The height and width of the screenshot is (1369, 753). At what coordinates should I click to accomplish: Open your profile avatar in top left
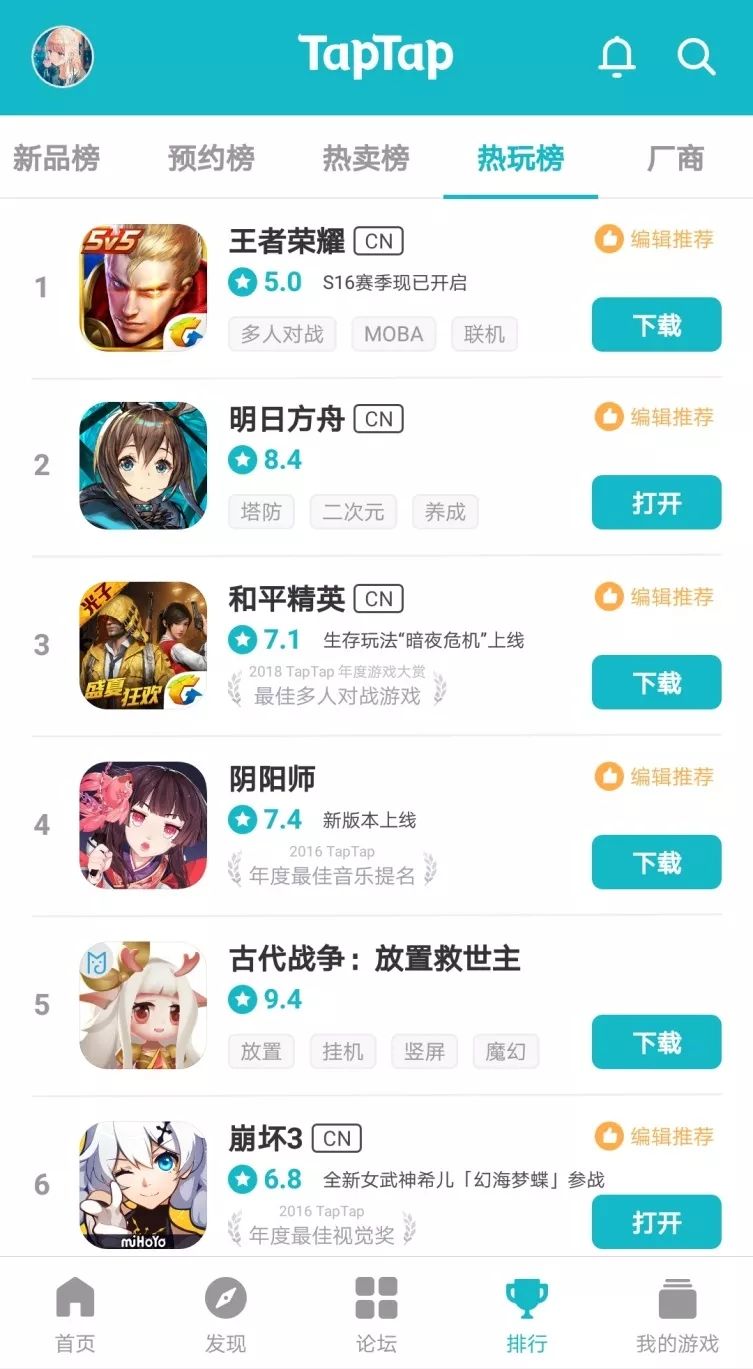coord(62,57)
